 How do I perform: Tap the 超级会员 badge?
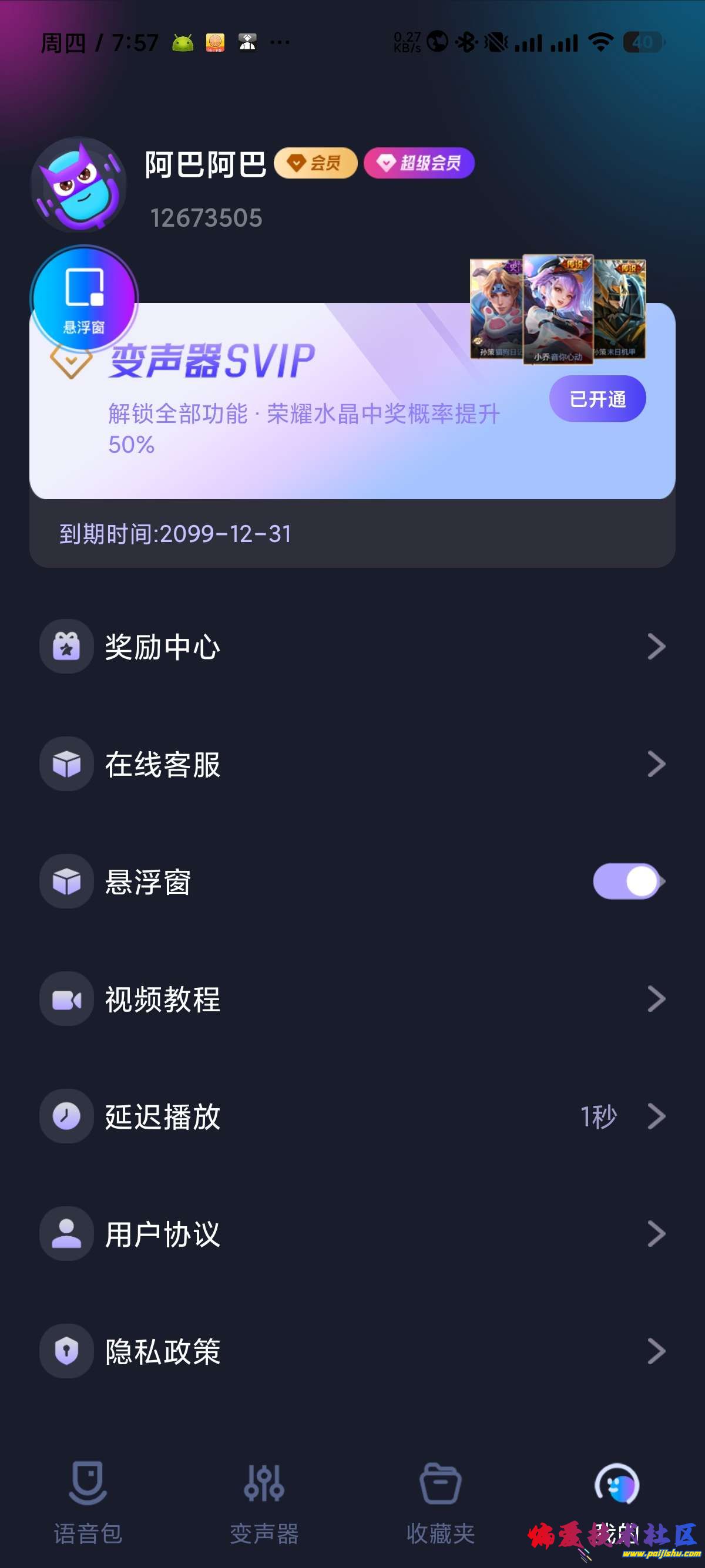[x=419, y=163]
